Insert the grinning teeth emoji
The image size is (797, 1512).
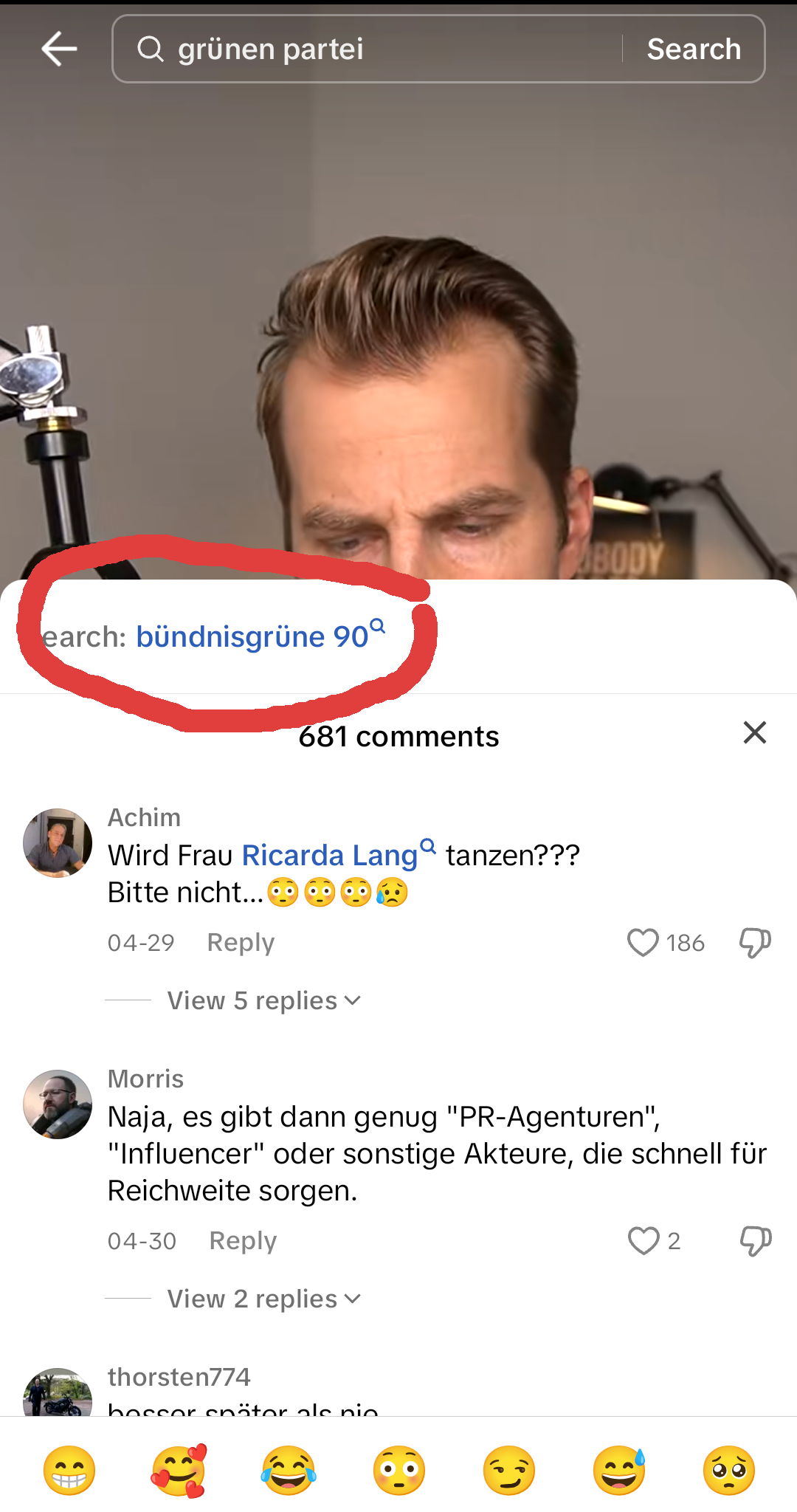(x=69, y=1471)
